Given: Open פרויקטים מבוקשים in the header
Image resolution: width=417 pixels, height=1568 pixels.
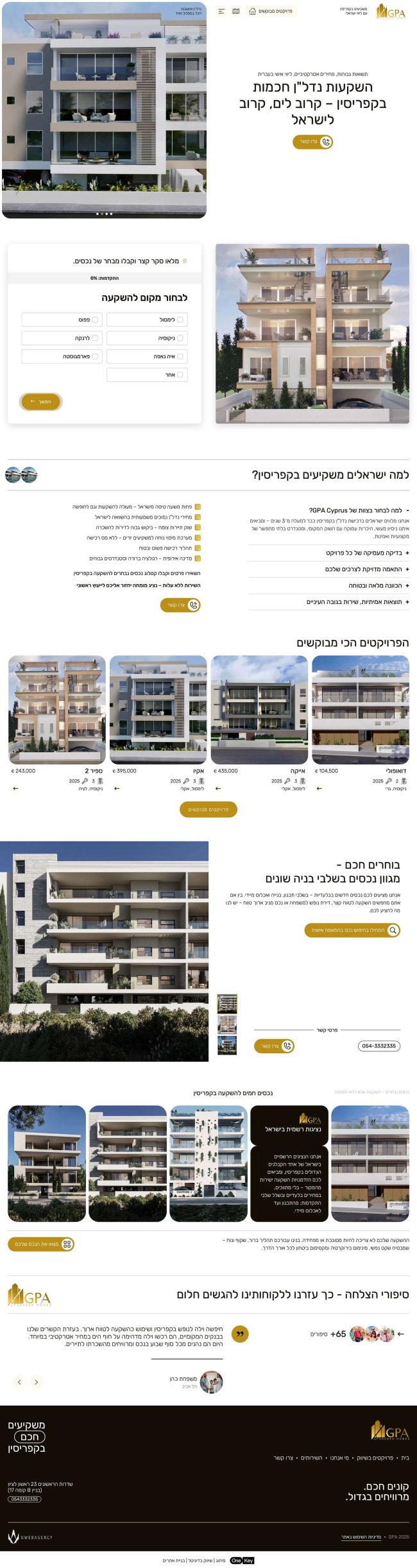Looking at the screenshot, I should point(271,11).
